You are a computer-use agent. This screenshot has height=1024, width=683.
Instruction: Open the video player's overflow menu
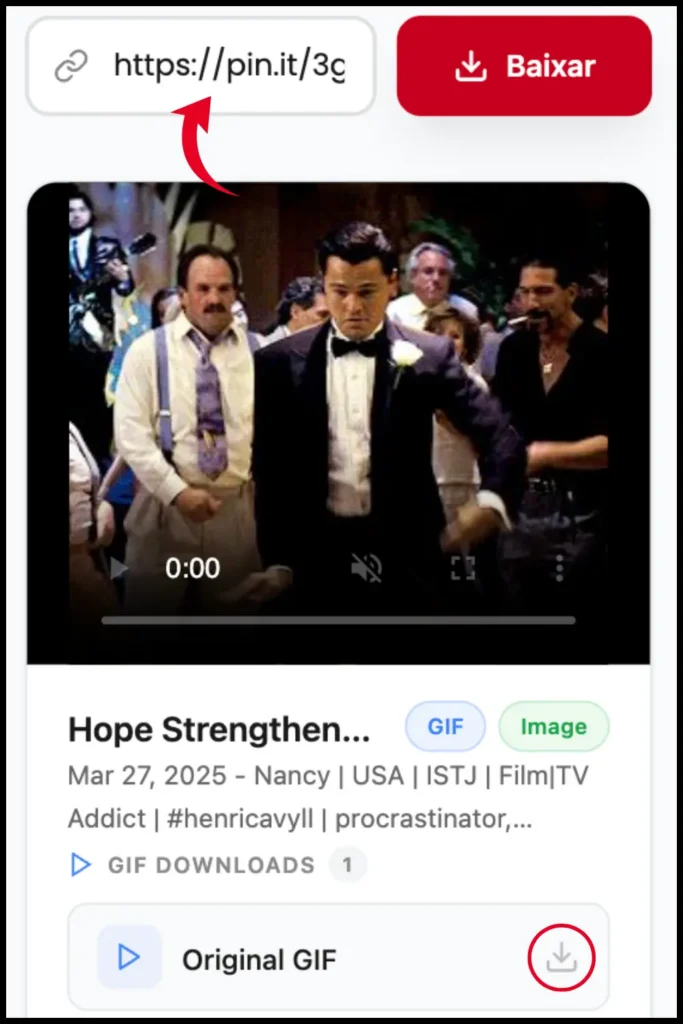click(x=559, y=568)
